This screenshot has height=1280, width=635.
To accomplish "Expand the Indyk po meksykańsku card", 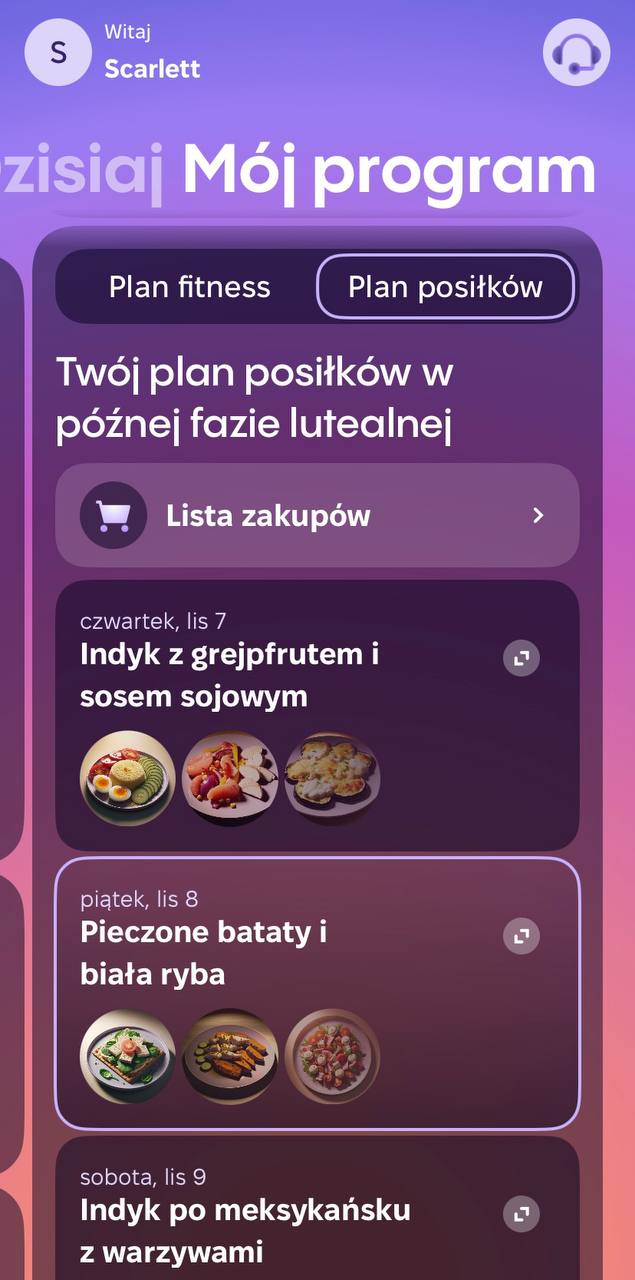I will tap(521, 1214).
